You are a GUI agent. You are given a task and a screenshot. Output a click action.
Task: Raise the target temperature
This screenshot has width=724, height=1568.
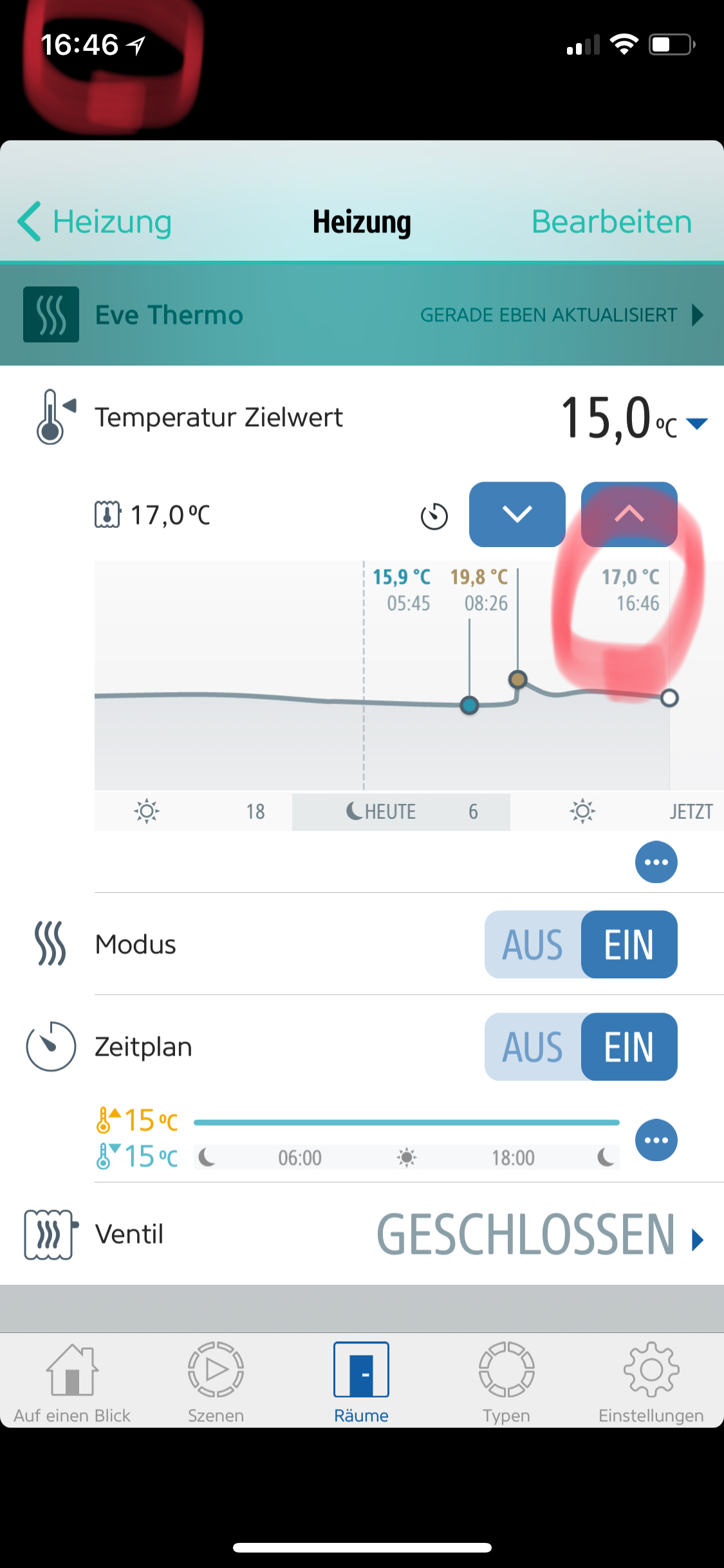(x=629, y=514)
